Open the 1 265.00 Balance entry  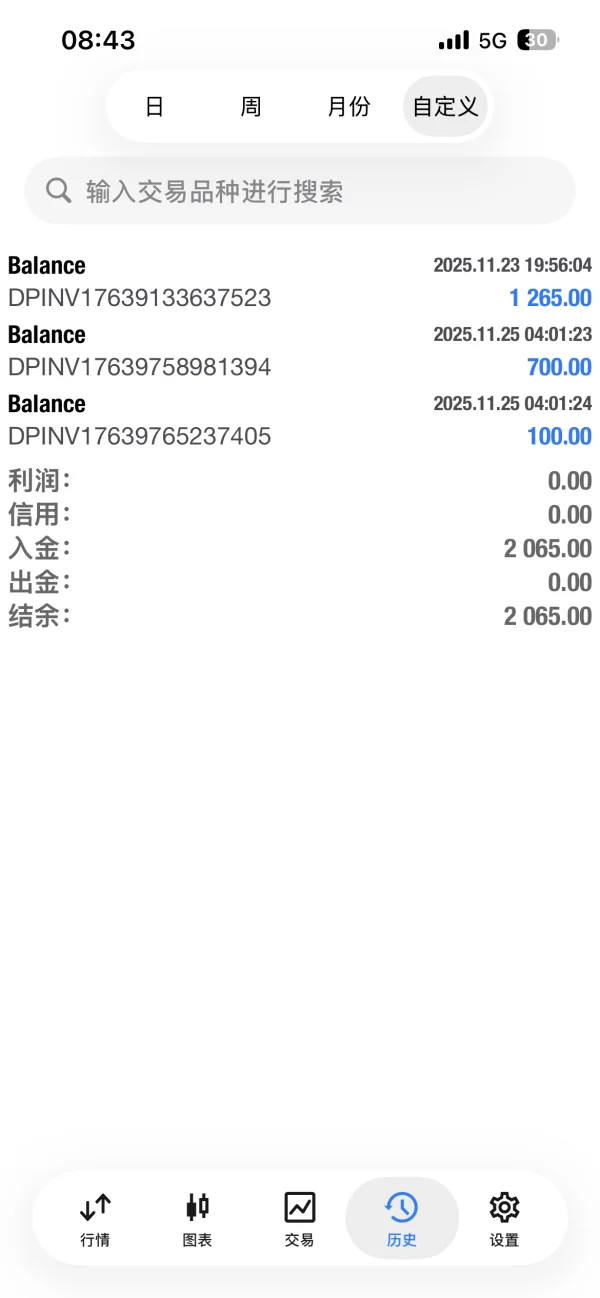tap(300, 282)
